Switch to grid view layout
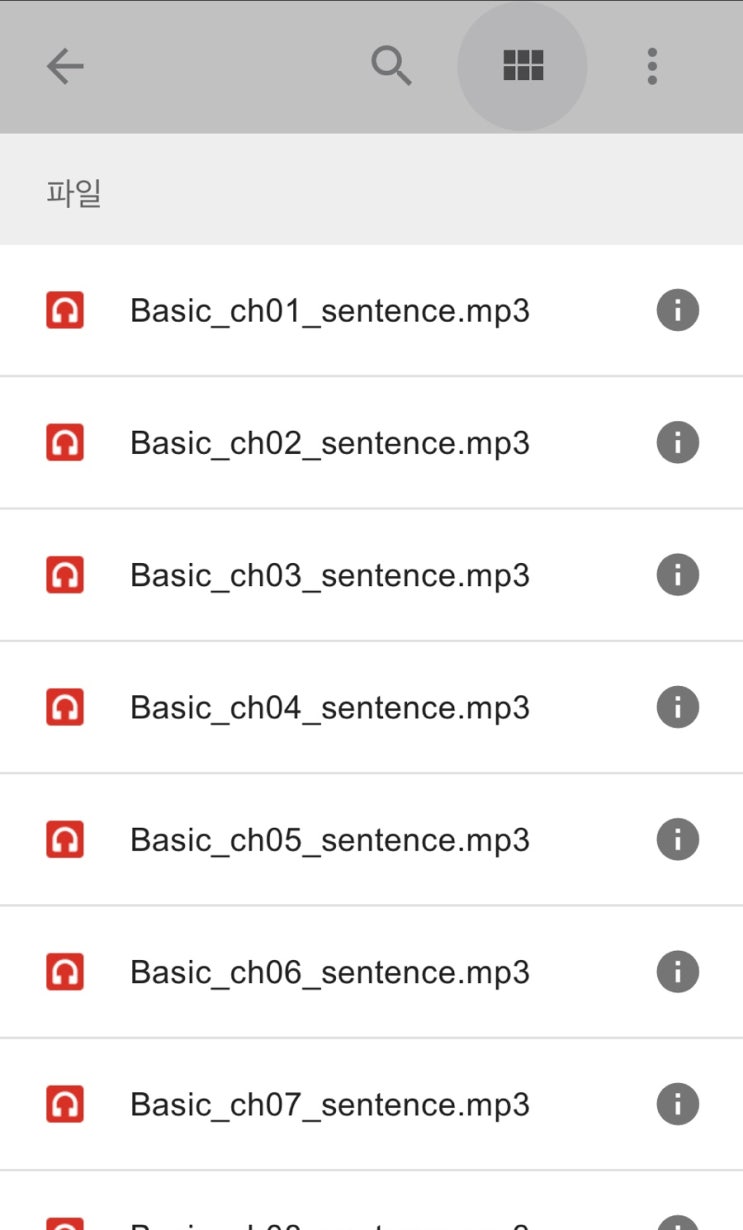Viewport: 743px width, 1230px height. pyautogui.click(x=522, y=67)
